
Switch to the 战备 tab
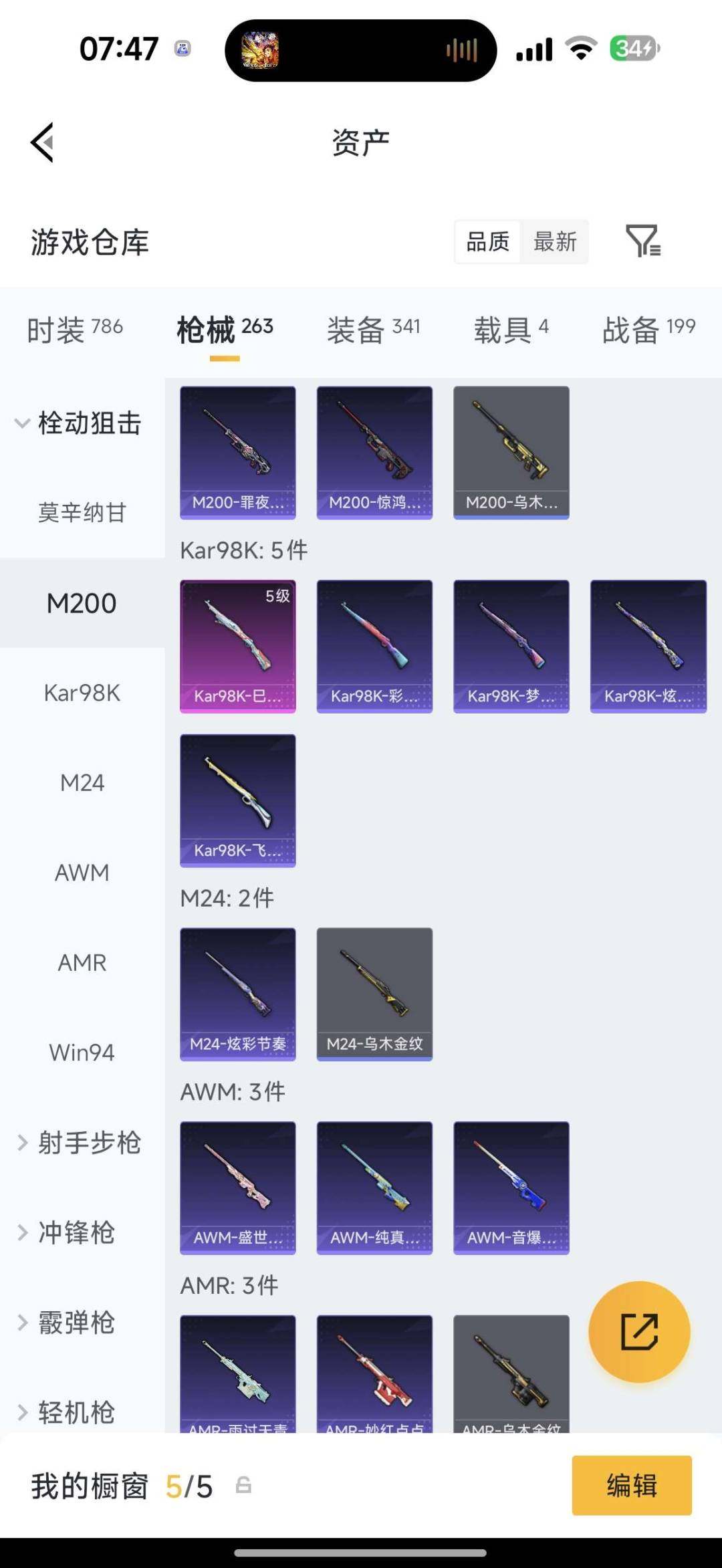pyautogui.click(x=648, y=329)
